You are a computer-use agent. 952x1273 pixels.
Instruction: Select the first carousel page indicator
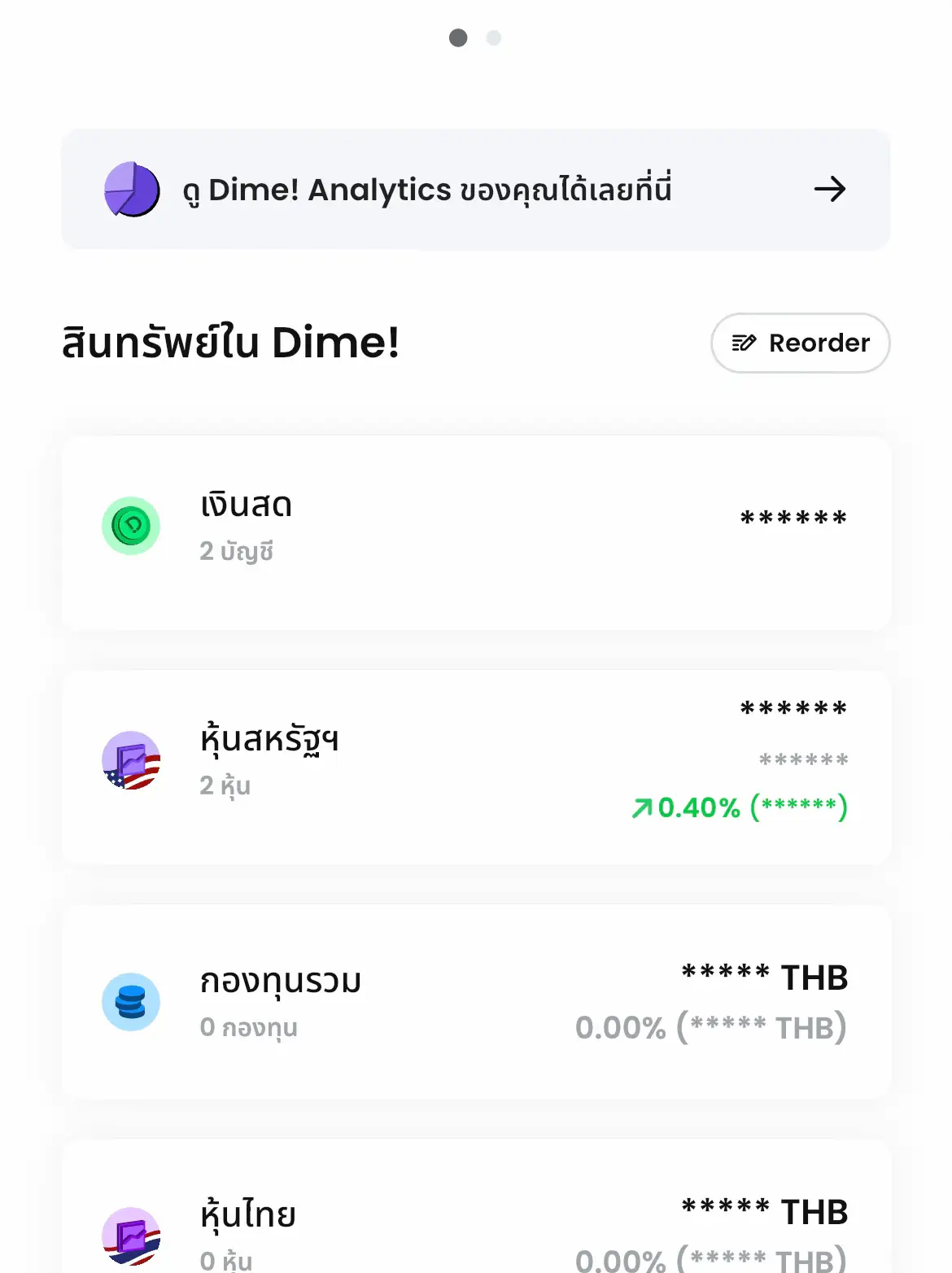click(460, 37)
